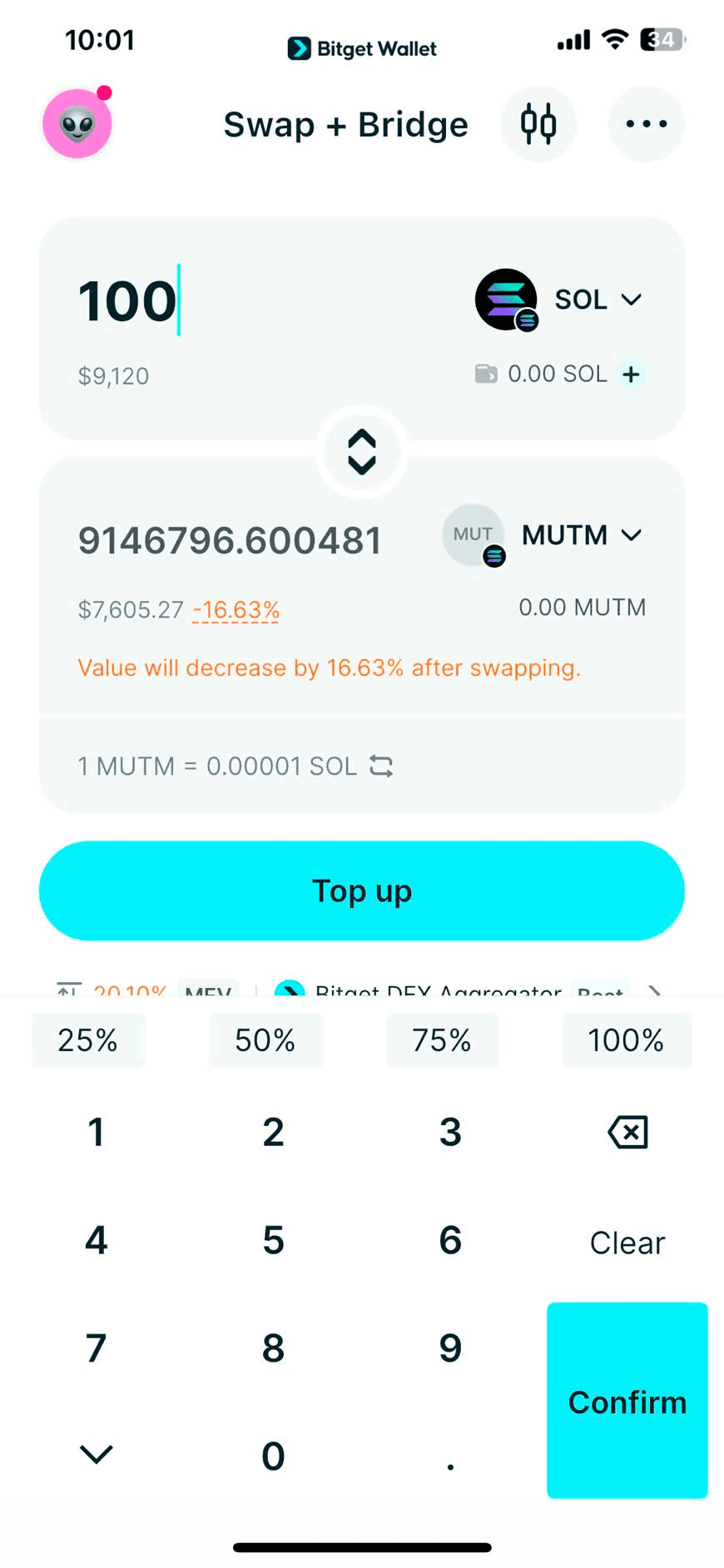Collapse the keypad with the down chevron

95,1454
